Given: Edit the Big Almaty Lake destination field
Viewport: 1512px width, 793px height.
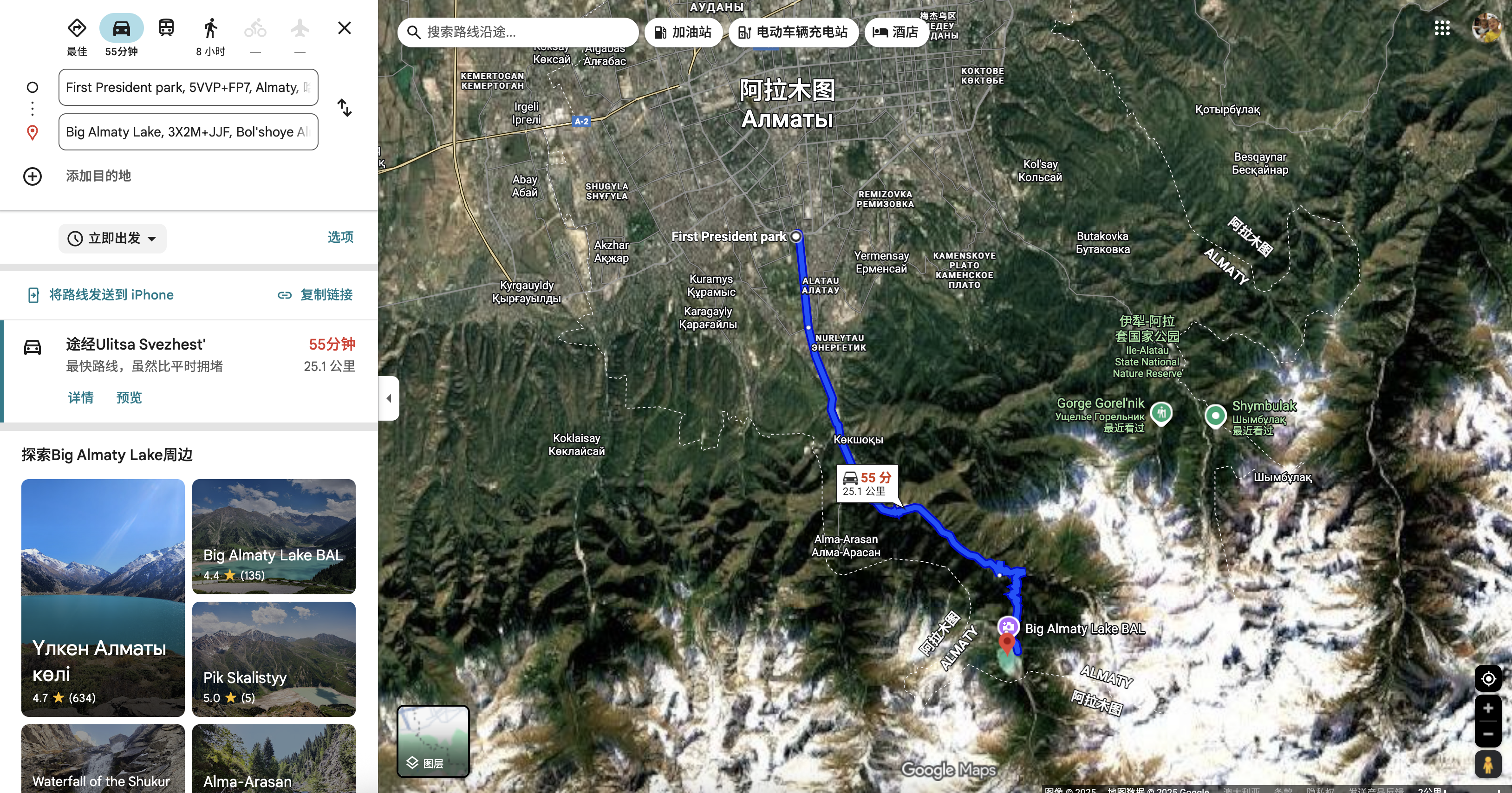Looking at the screenshot, I should (188, 132).
